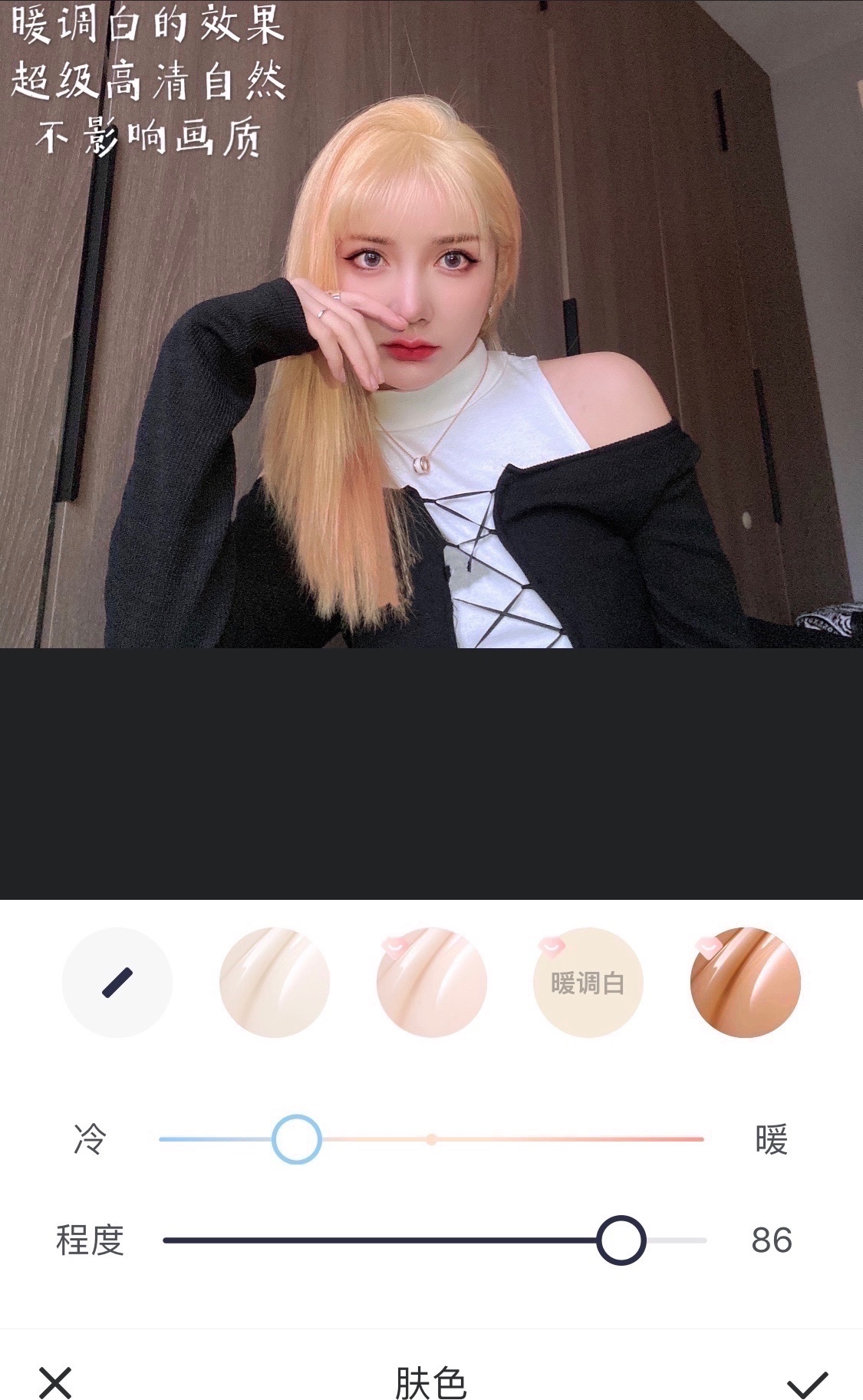Select the 暖调白 skin tone swatch
This screenshot has height=1400, width=863.
(x=588, y=983)
